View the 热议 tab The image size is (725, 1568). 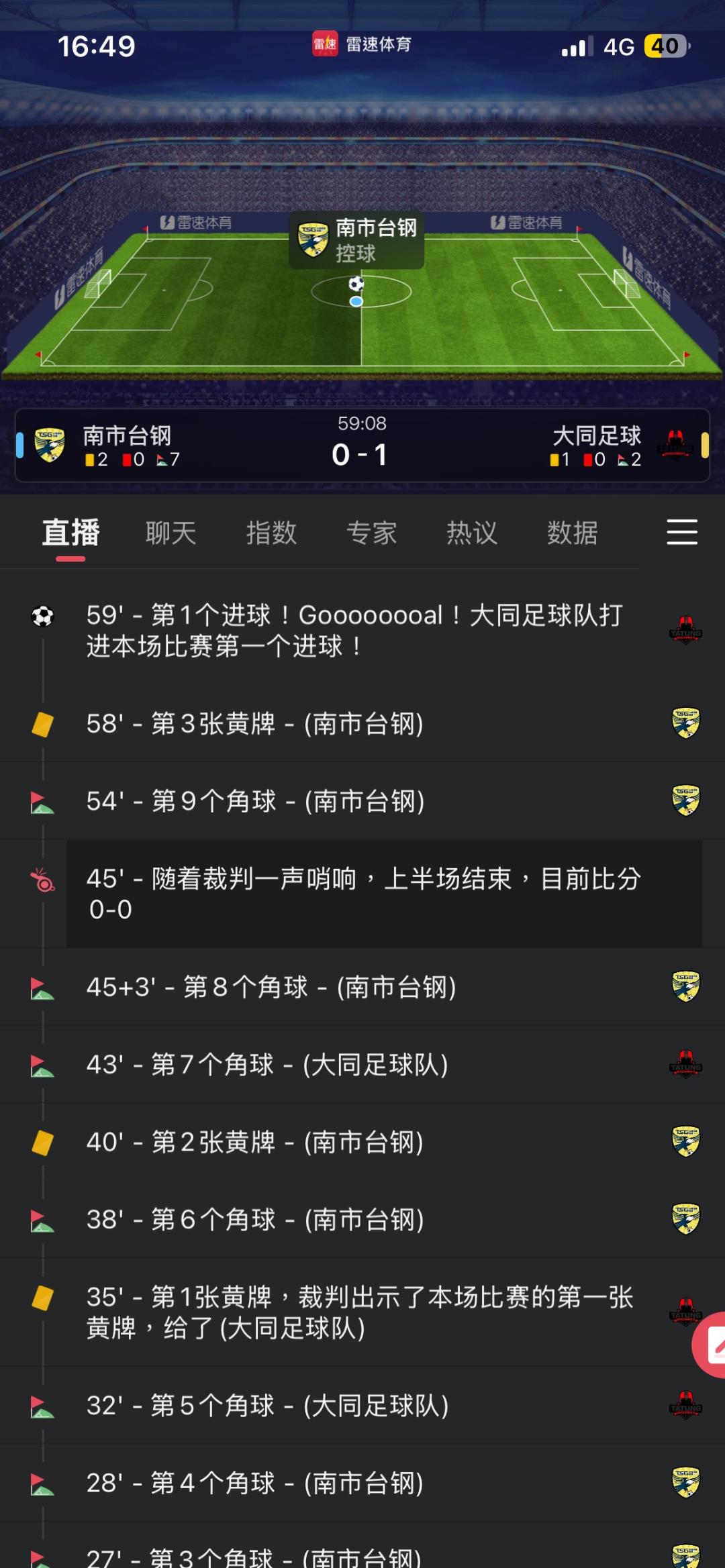tap(472, 533)
